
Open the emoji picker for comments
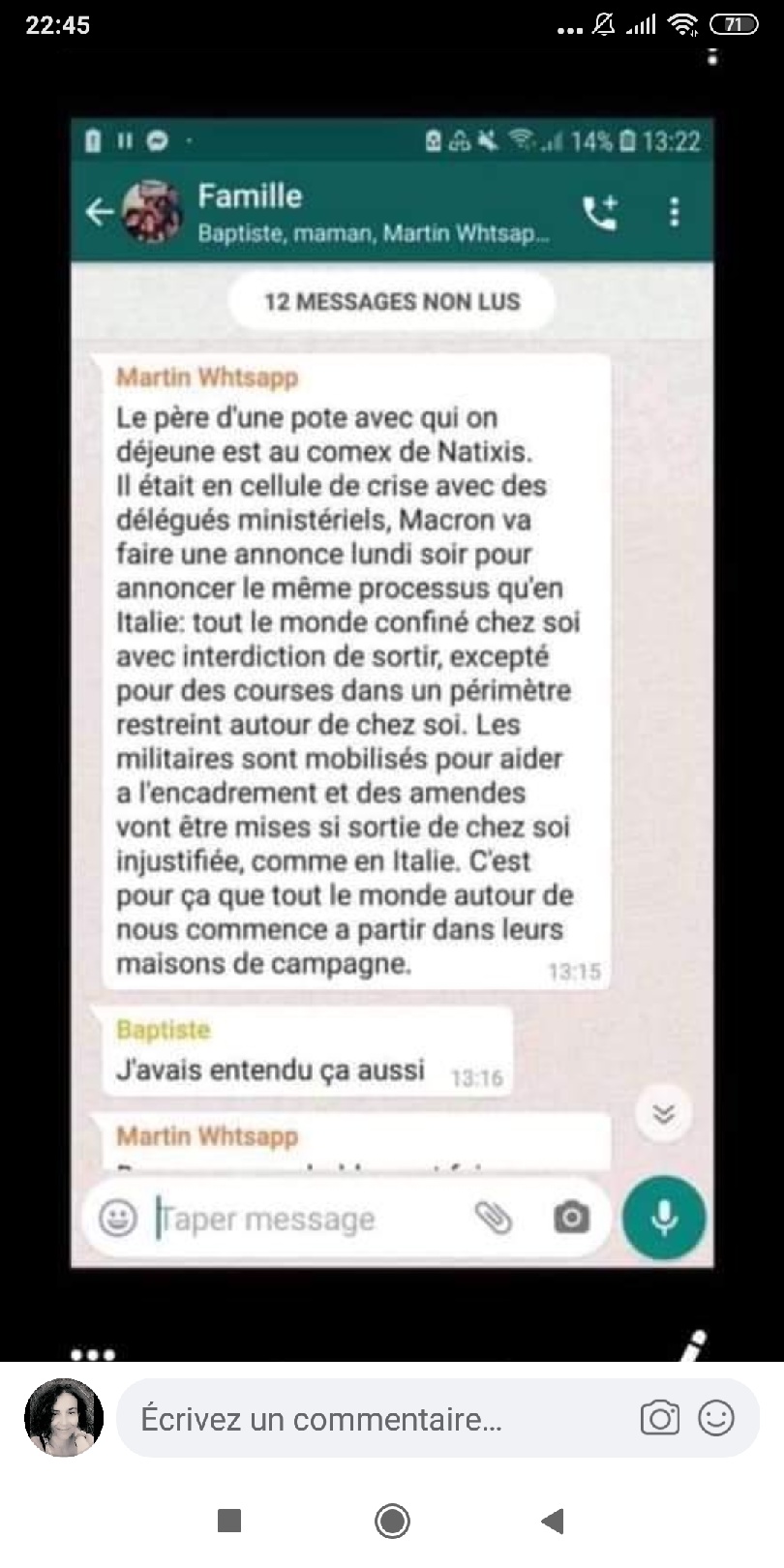pos(716,1419)
